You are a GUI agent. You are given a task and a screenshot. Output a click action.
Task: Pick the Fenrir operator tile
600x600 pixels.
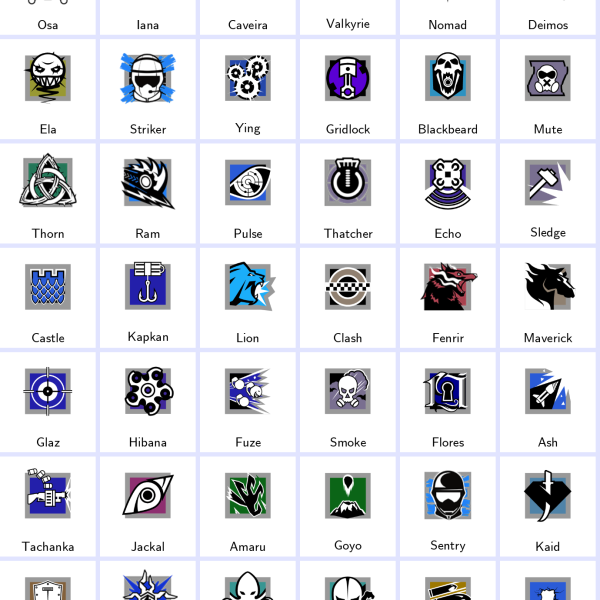click(448, 297)
